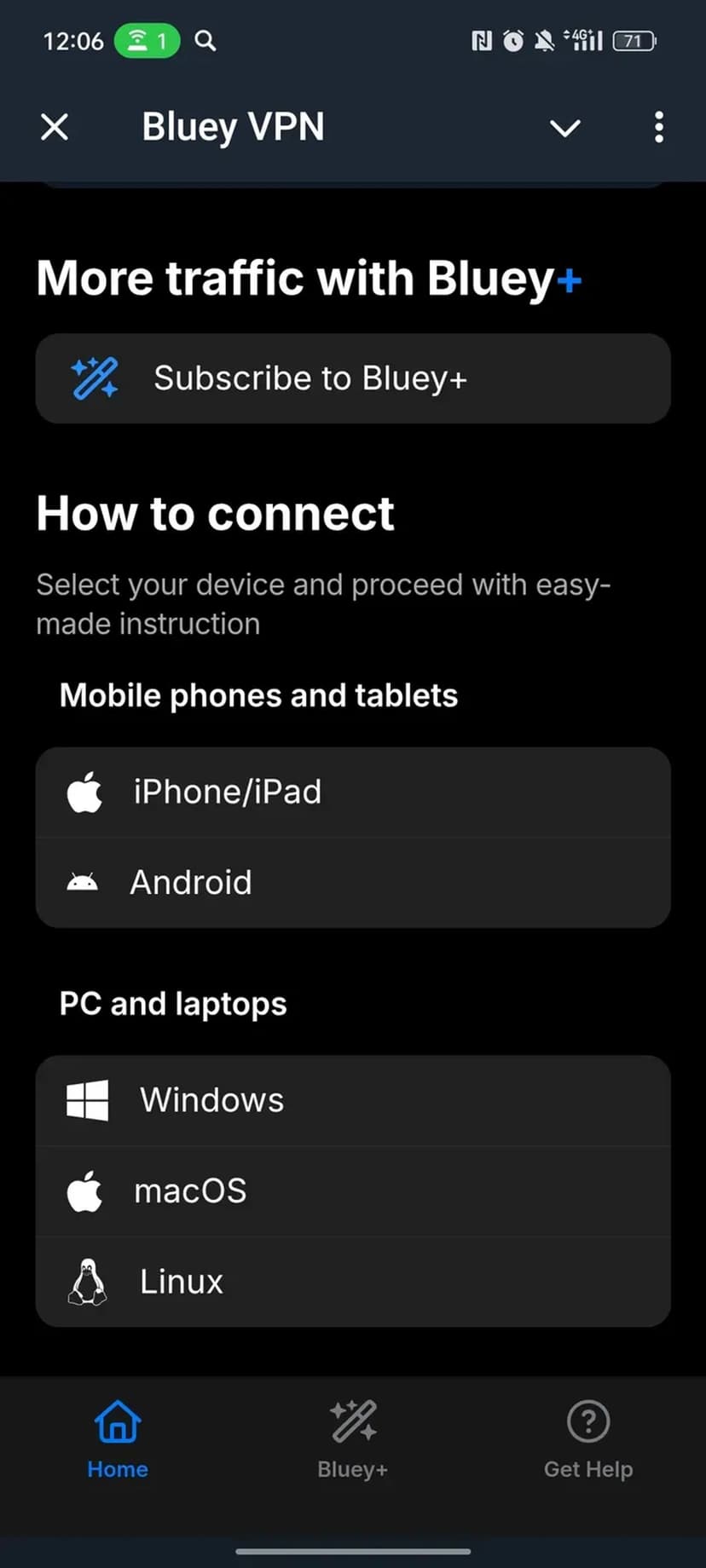This screenshot has height=1568, width=706.
Task: Open Windows setup instructions
Action: (x=353, y=1100)
